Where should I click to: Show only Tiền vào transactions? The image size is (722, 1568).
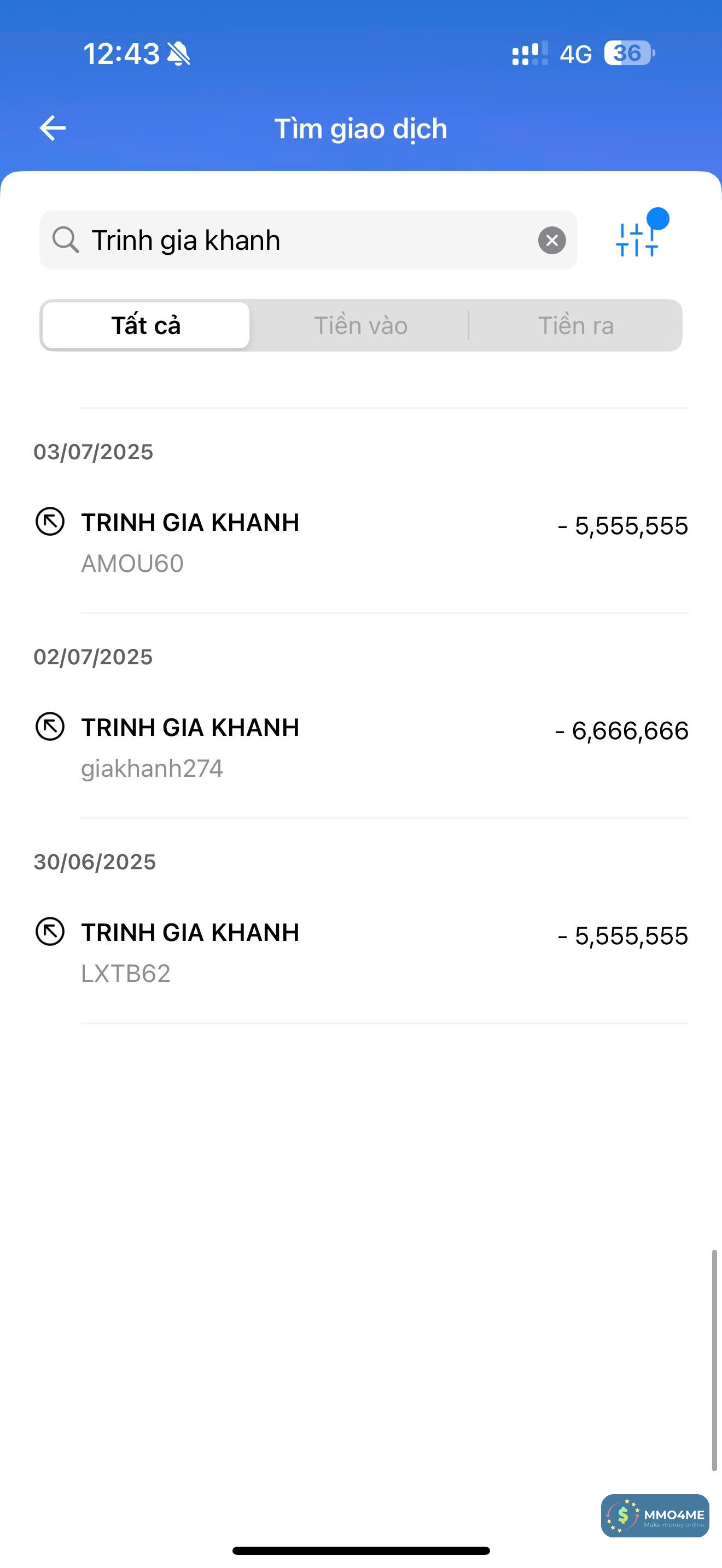[x=360, y=326]
